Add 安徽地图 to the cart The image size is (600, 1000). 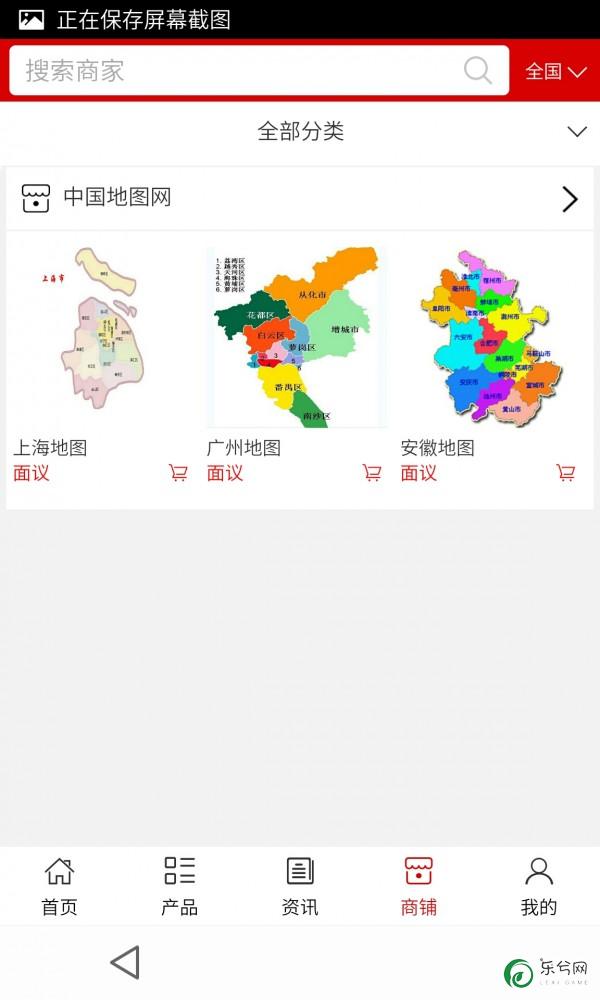(566, 473)
